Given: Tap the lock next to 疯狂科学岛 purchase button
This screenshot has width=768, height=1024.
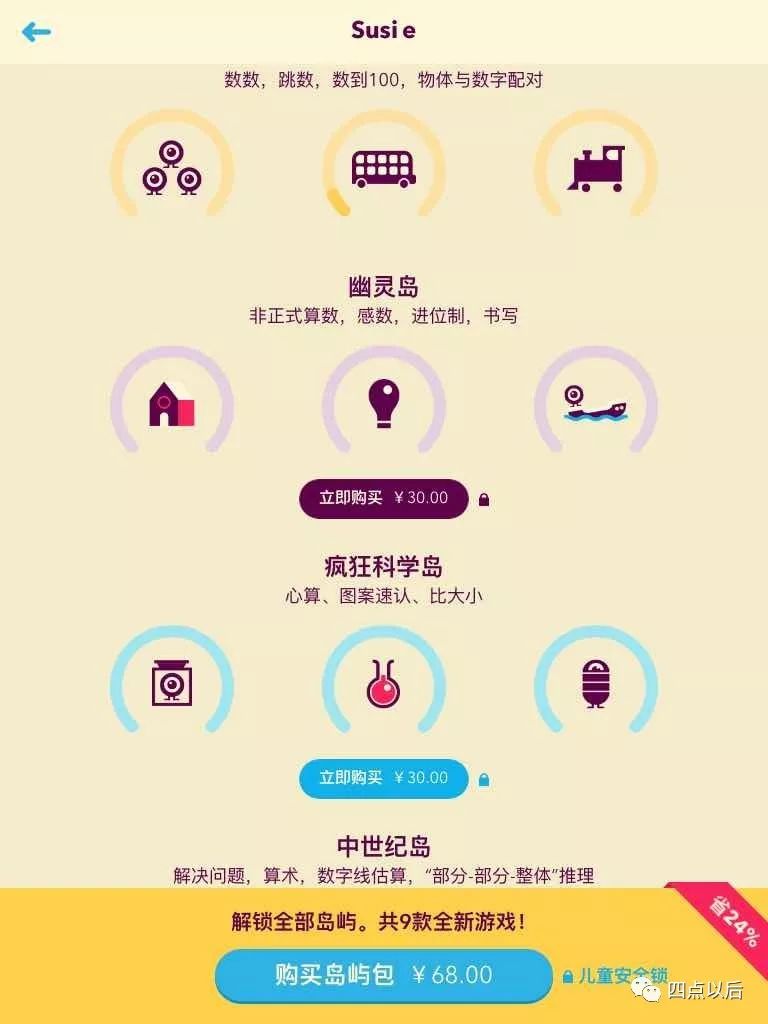Looking at the screenshot, I should tap(484, 779).
